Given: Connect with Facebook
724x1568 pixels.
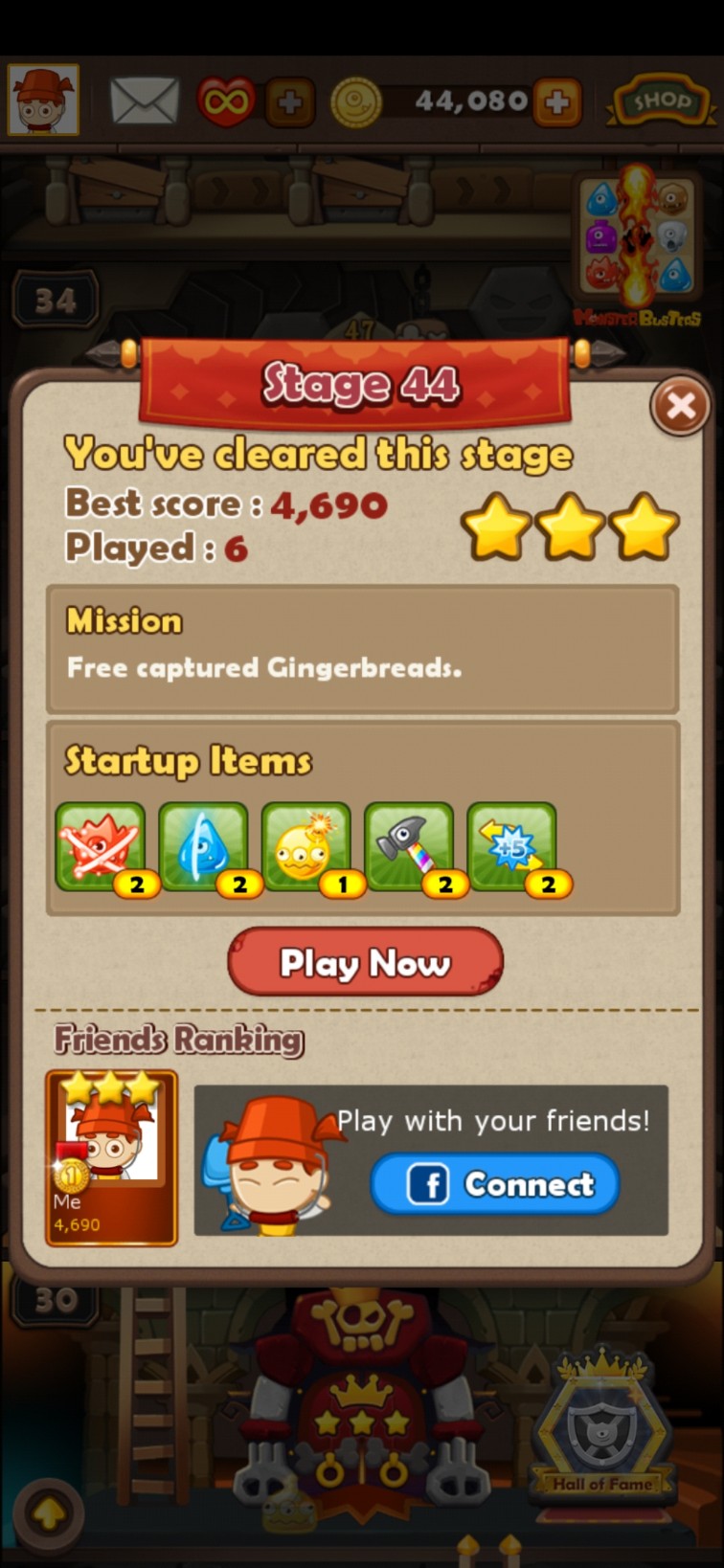Looking at the screenshot, I should tap(495, 1184).
